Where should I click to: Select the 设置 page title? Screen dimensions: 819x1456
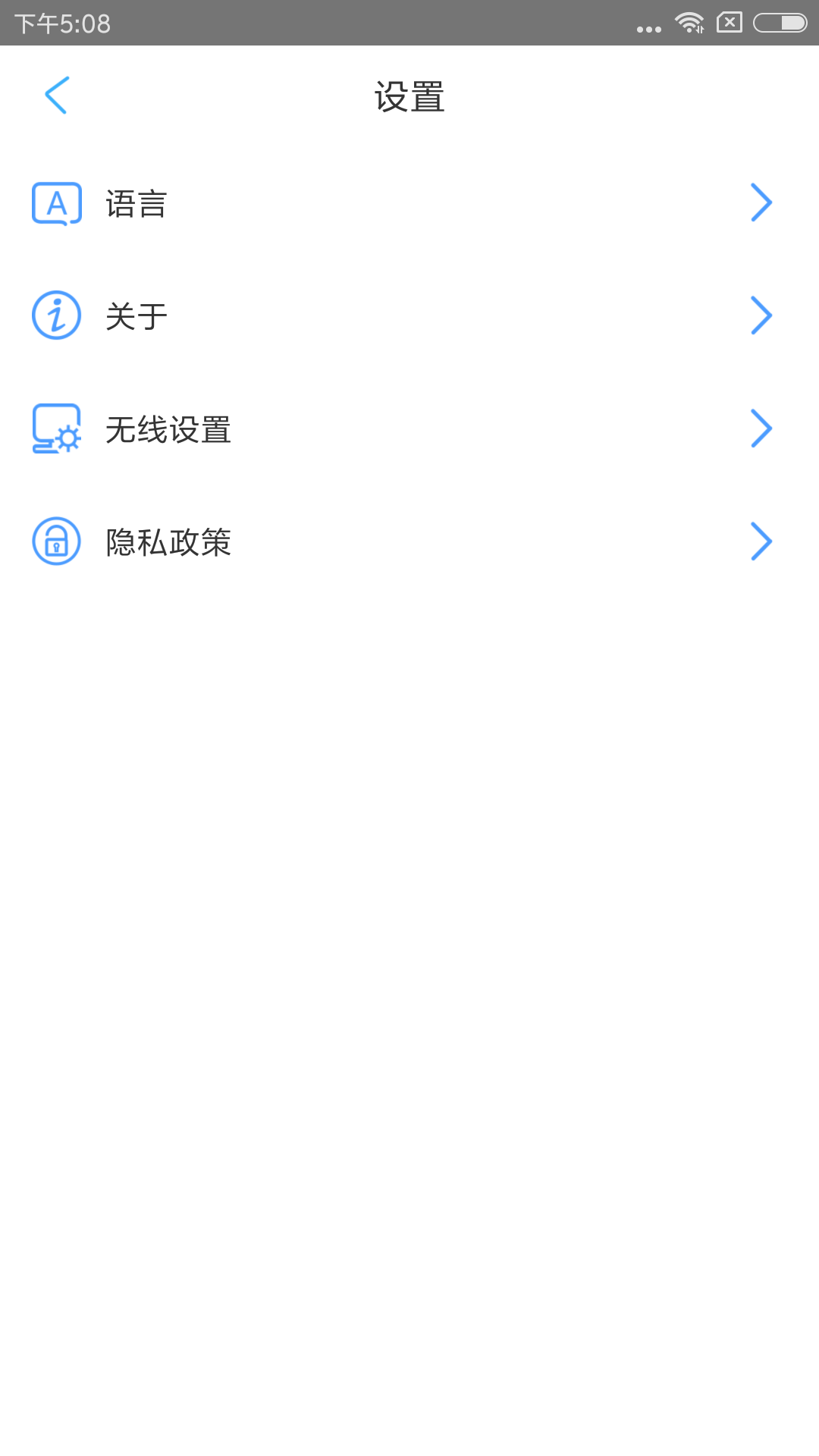pyautogui.click(x=409, y=96)
